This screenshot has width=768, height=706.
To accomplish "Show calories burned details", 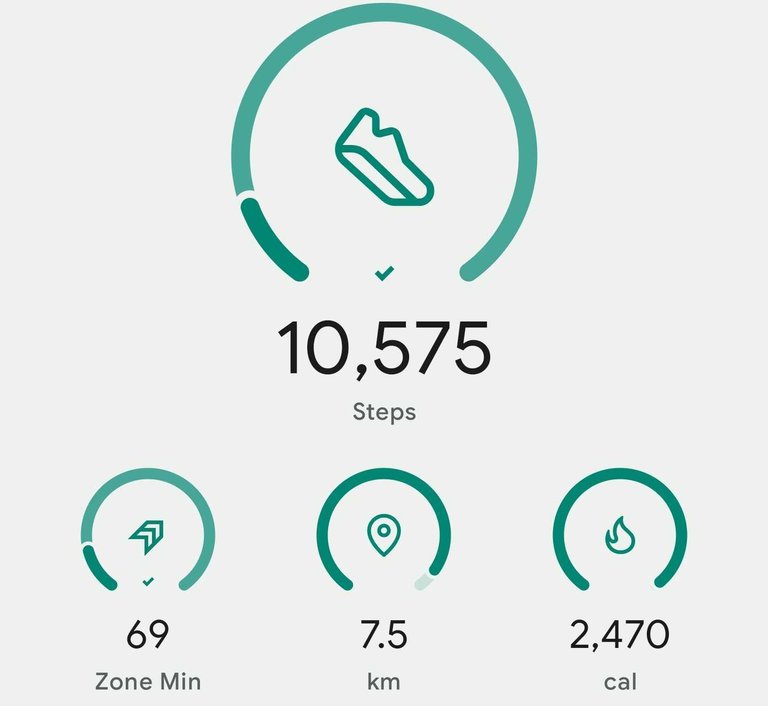I will [x=620, y=540].
